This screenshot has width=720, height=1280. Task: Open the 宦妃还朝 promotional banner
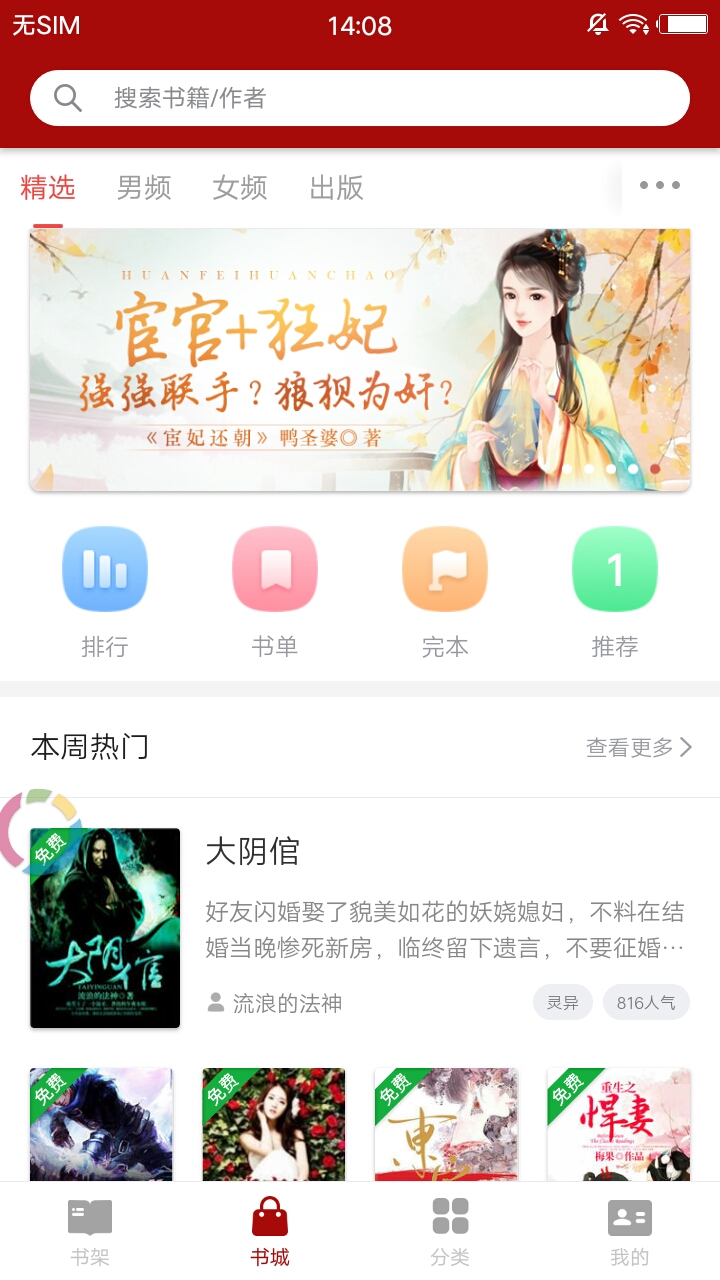click(x=360, y=360)
